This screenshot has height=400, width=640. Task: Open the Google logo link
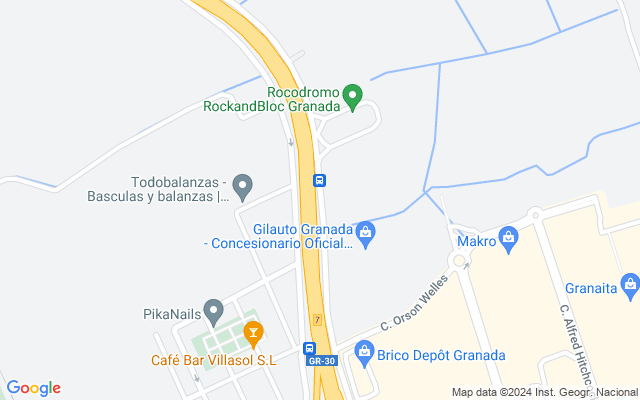(x=33, y=388)
